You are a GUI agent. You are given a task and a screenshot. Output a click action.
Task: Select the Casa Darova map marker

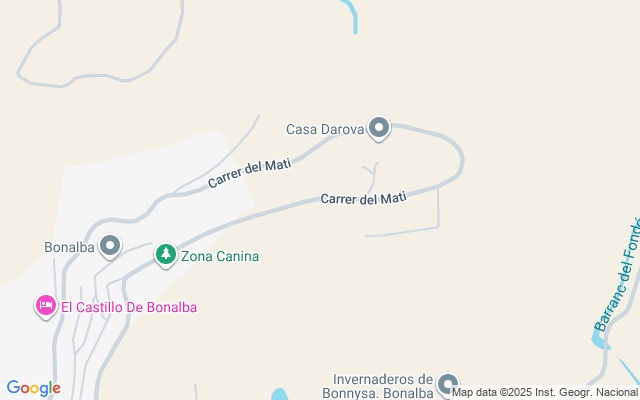pyautogui.click(x=379, y=127)
